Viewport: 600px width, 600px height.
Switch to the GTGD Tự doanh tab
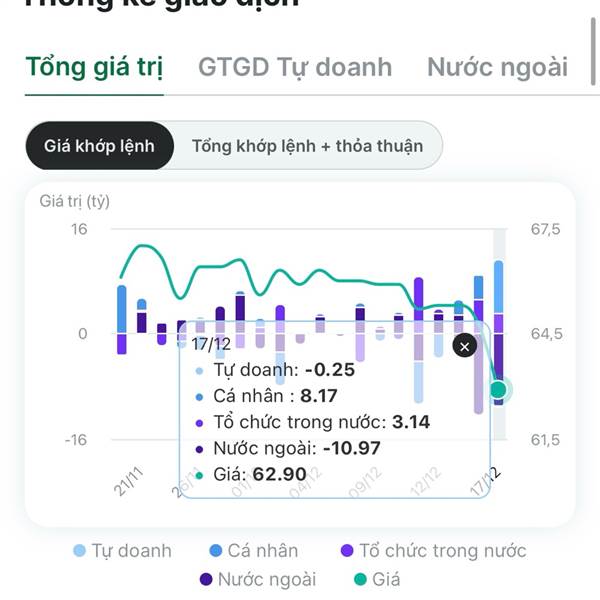(295, 68)
